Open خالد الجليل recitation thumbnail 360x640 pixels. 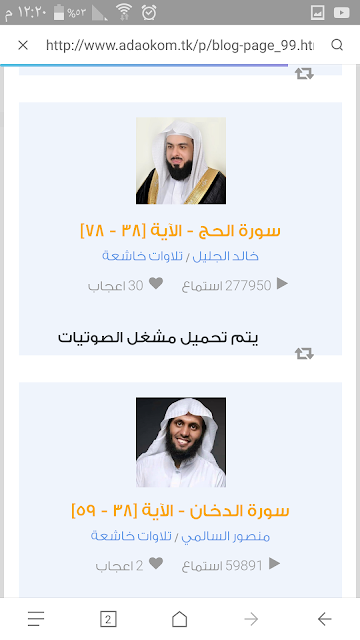tap(181, 160)
